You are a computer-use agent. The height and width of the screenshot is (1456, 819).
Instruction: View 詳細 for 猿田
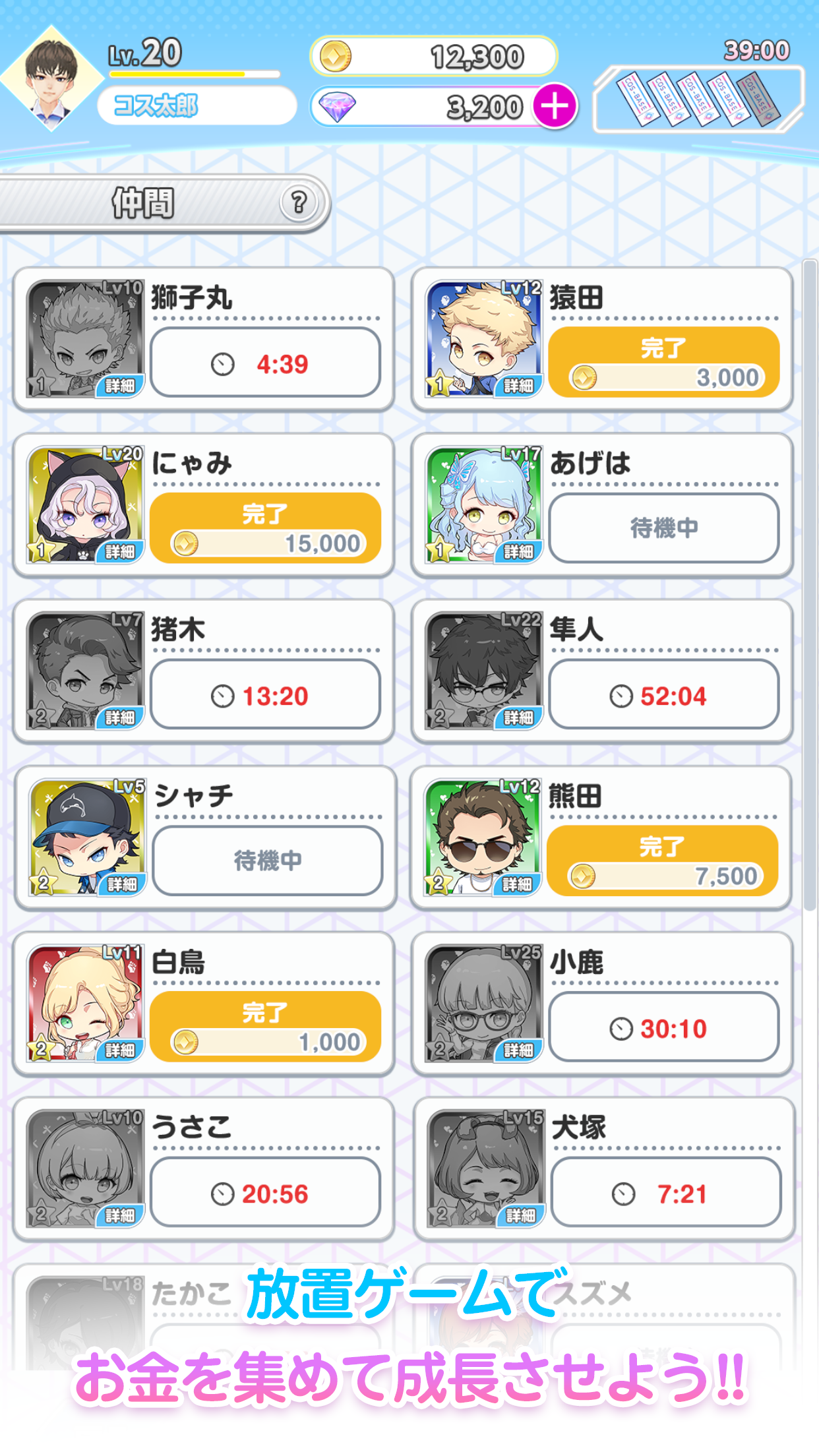(x=518, y=386)
